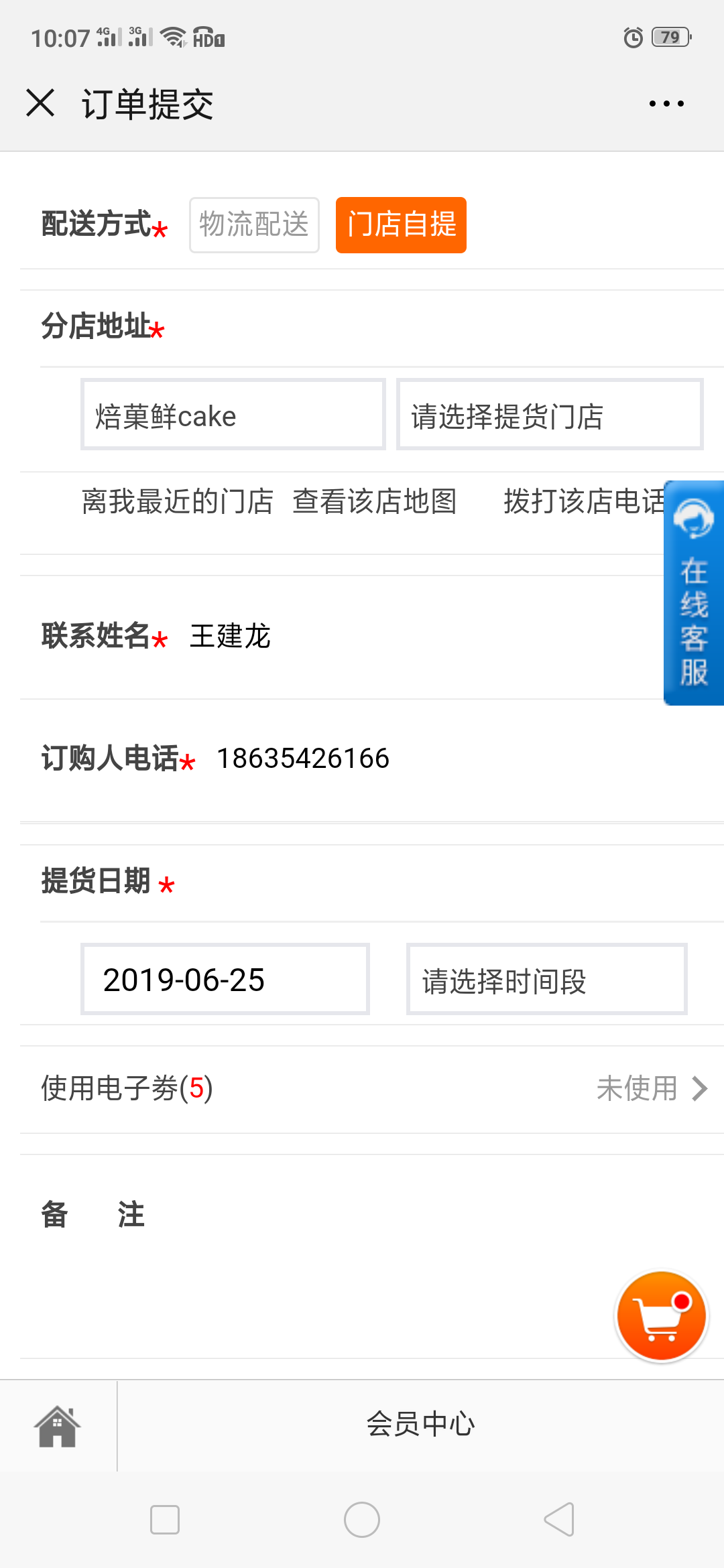724x1568 pixels.
Task: Open 在线客服 online customer service
Action: click(x=694, y=593)
